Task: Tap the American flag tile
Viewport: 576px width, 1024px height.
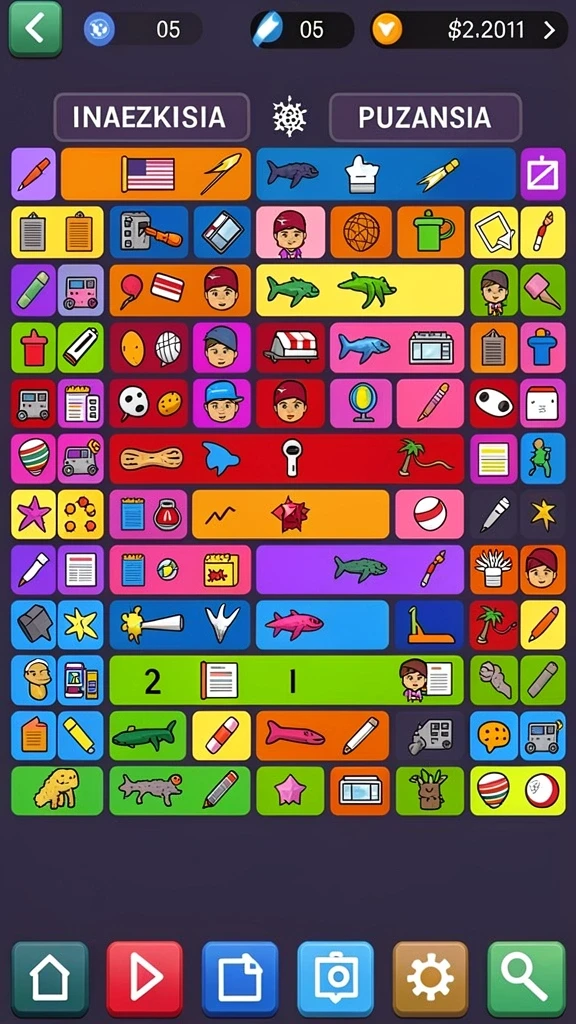Action: click(155, 174)
